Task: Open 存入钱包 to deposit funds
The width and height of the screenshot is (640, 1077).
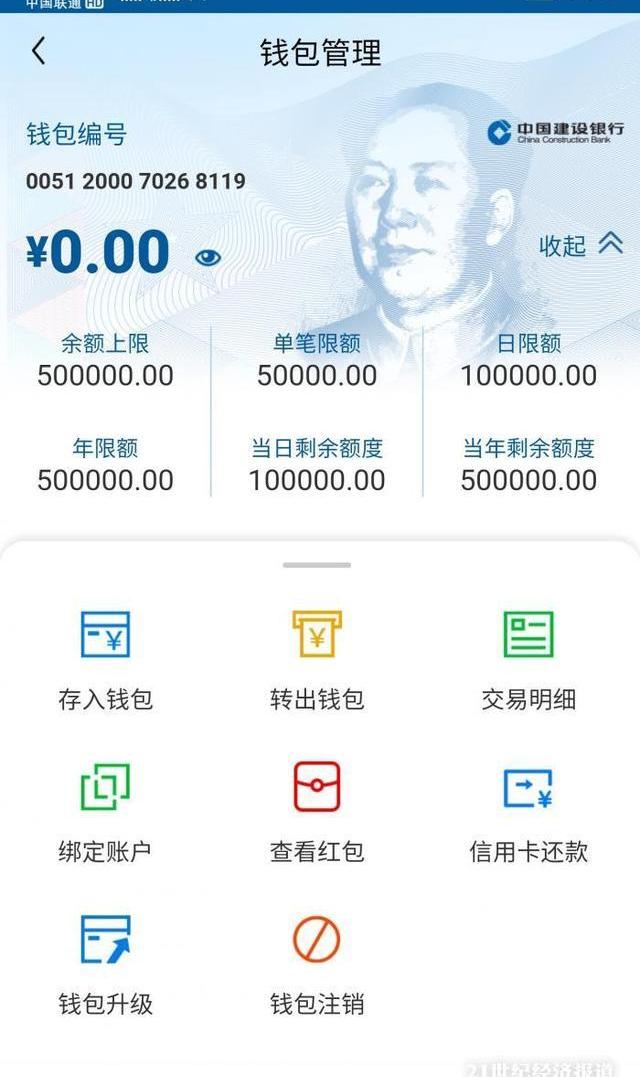Action: click(105, 657)
